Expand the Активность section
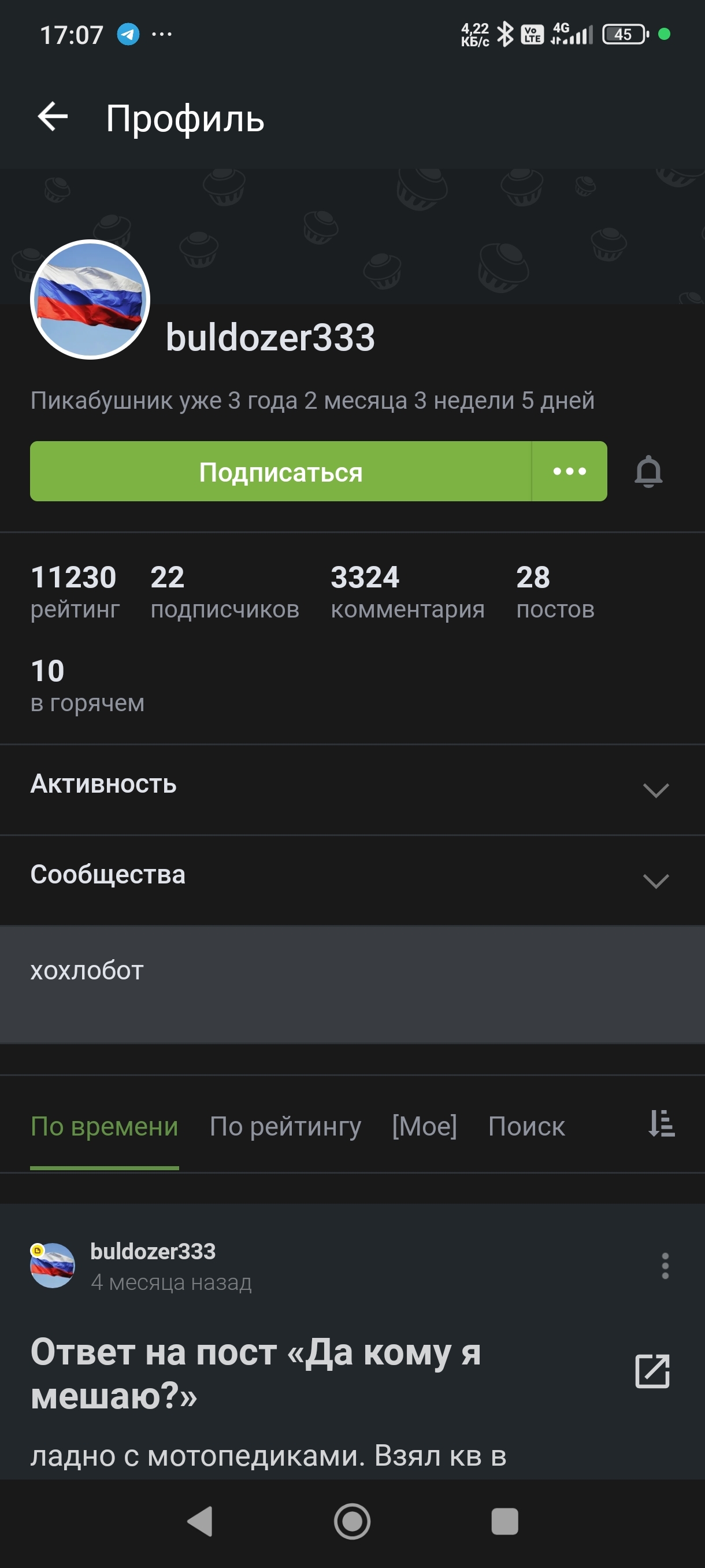Viewport: 705px width, 1568px height. tap(656, 789)
